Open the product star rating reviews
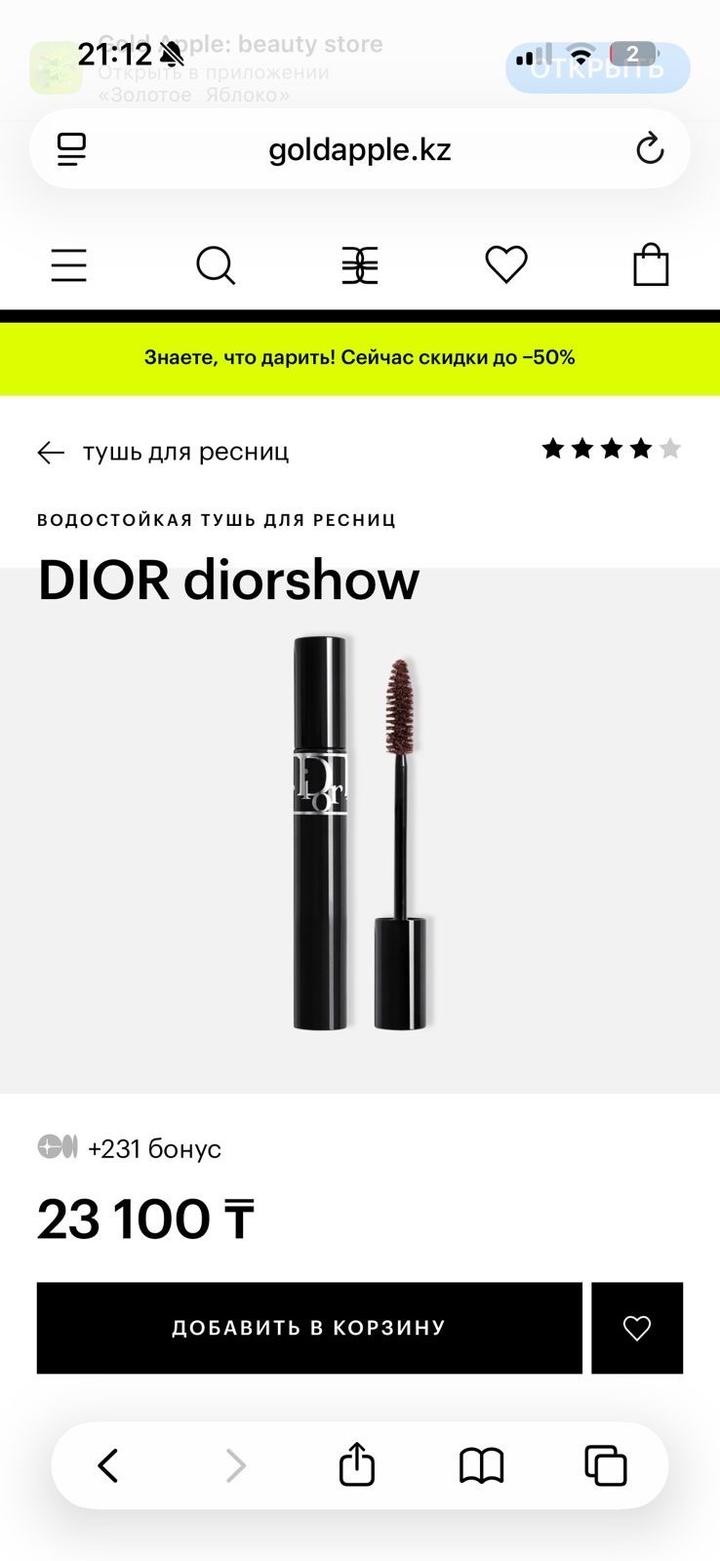720x1561 pixels. pyautogui.click(x=610, y=449)
